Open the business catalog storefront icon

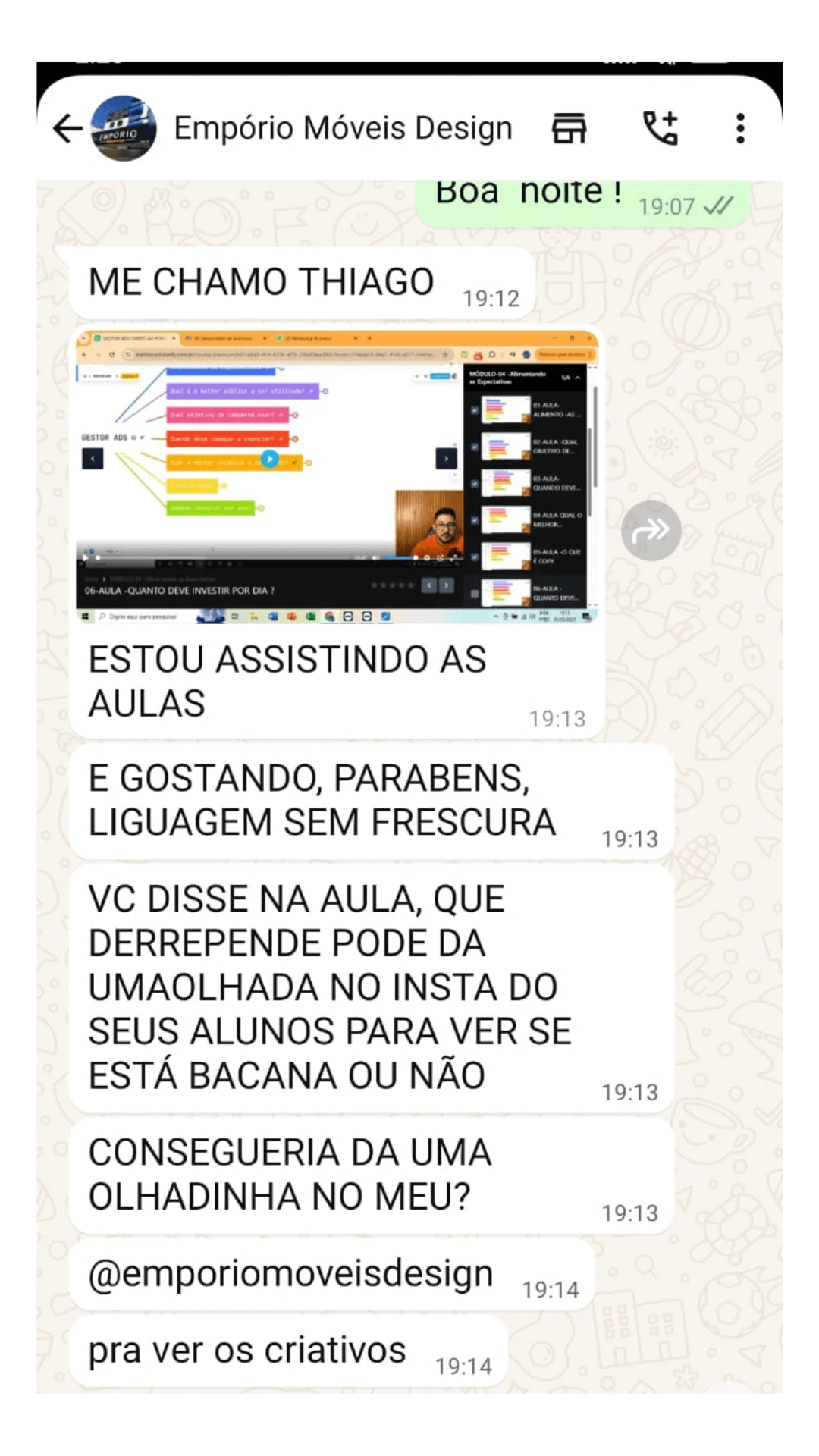tap(569, 128)
